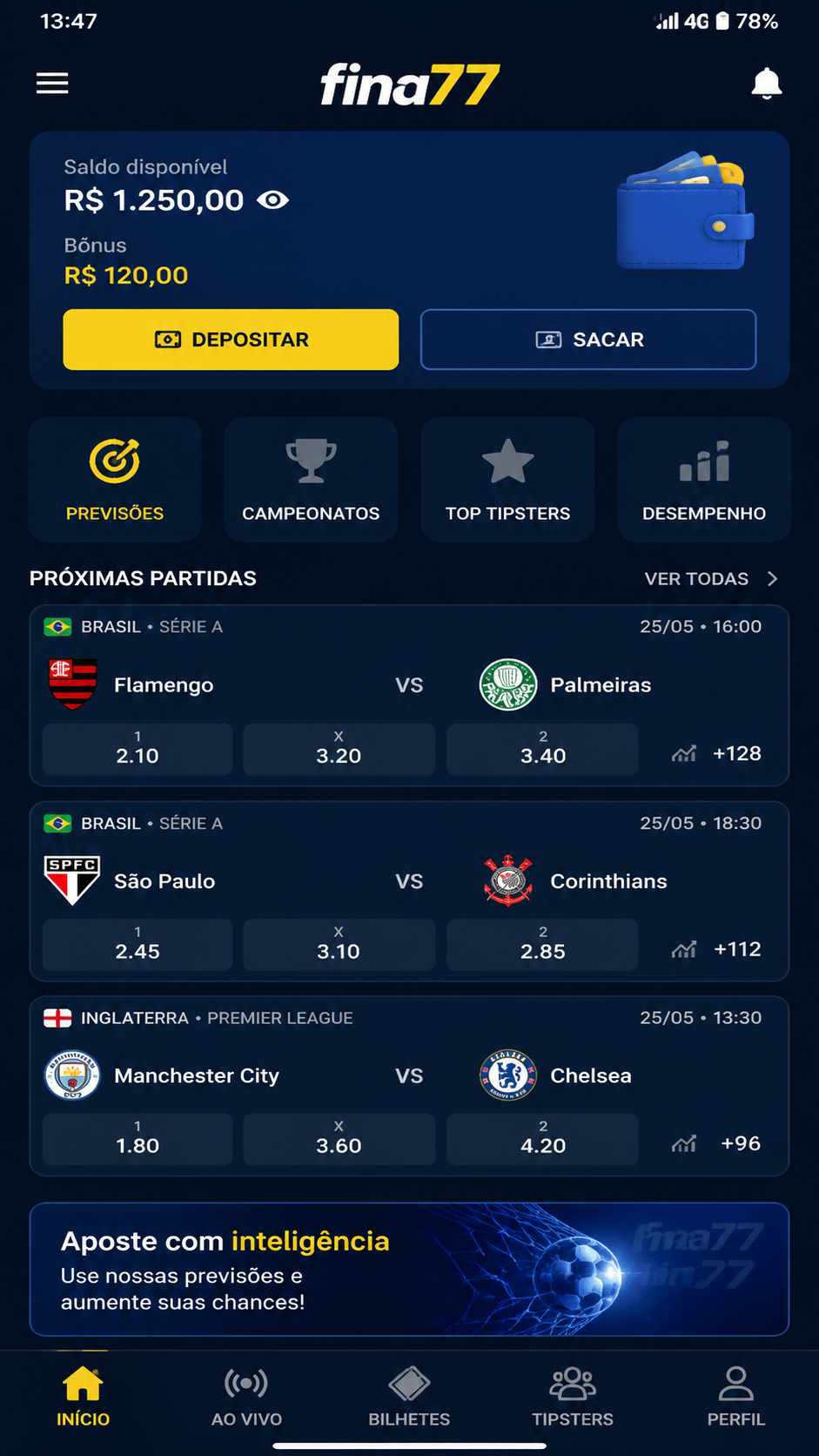Tap the Depositar button
819x1456 pixels.
(231, 340)
